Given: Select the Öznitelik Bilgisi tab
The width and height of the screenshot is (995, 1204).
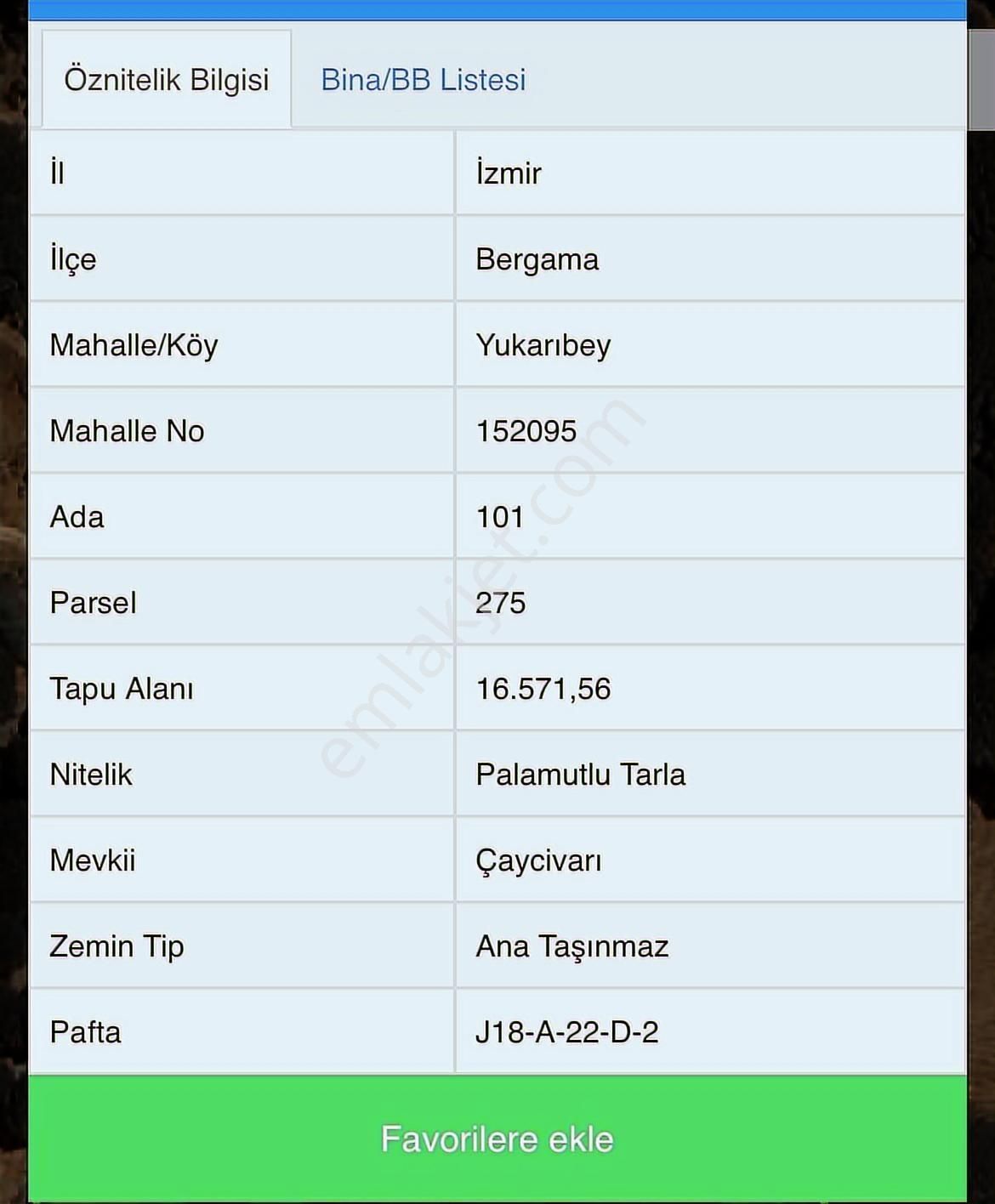Looking at the screenshot, I should click(167, 80).
